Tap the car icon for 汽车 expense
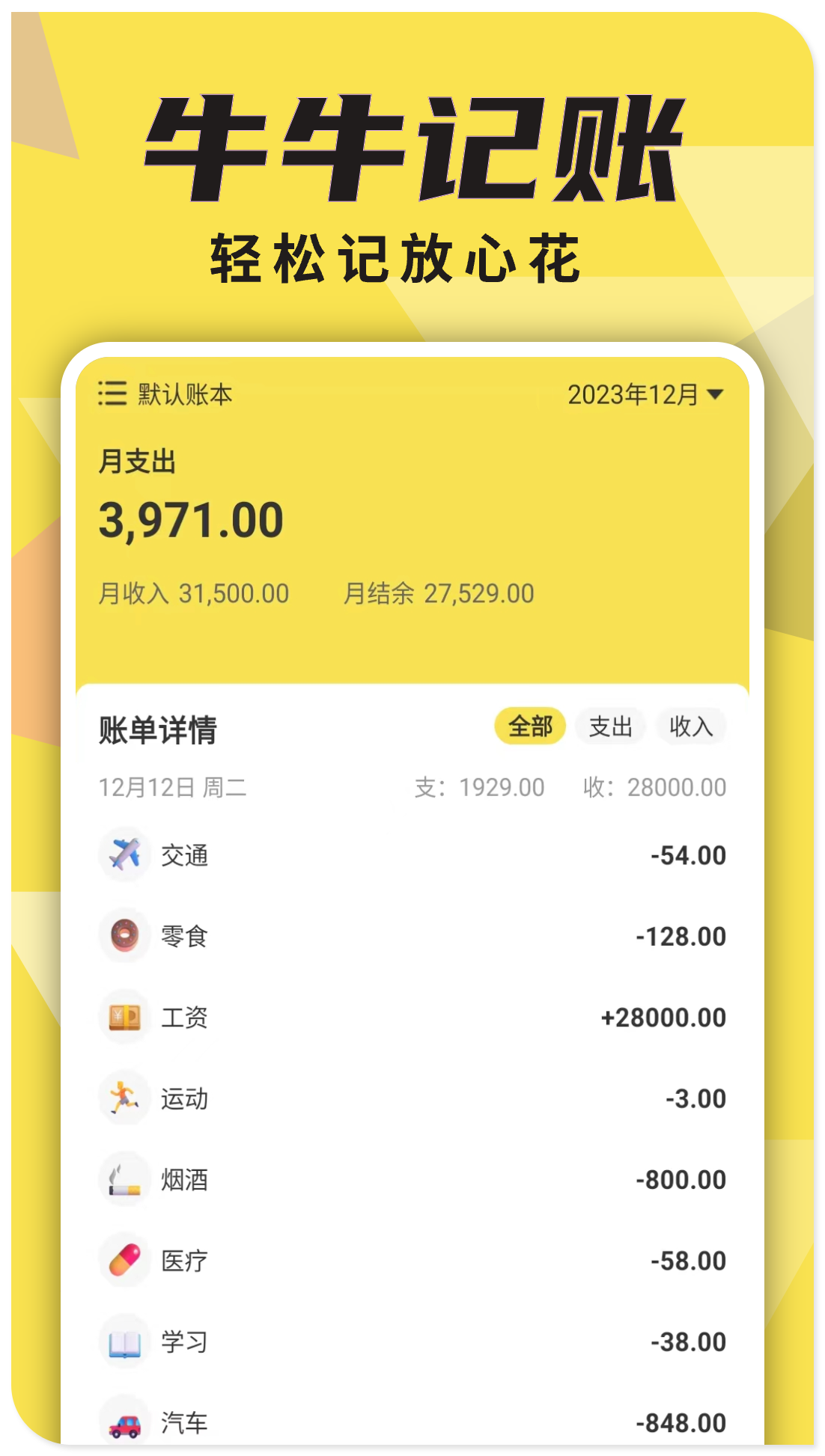This screenshot has height=1456, width=825. point(125,1420)
